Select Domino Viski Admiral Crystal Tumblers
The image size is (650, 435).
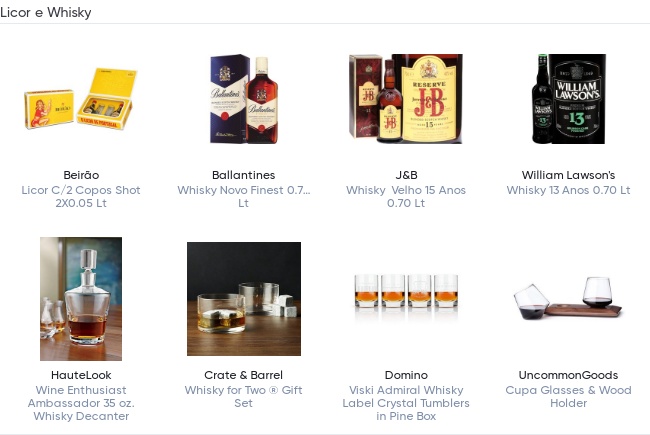(406, 298)
